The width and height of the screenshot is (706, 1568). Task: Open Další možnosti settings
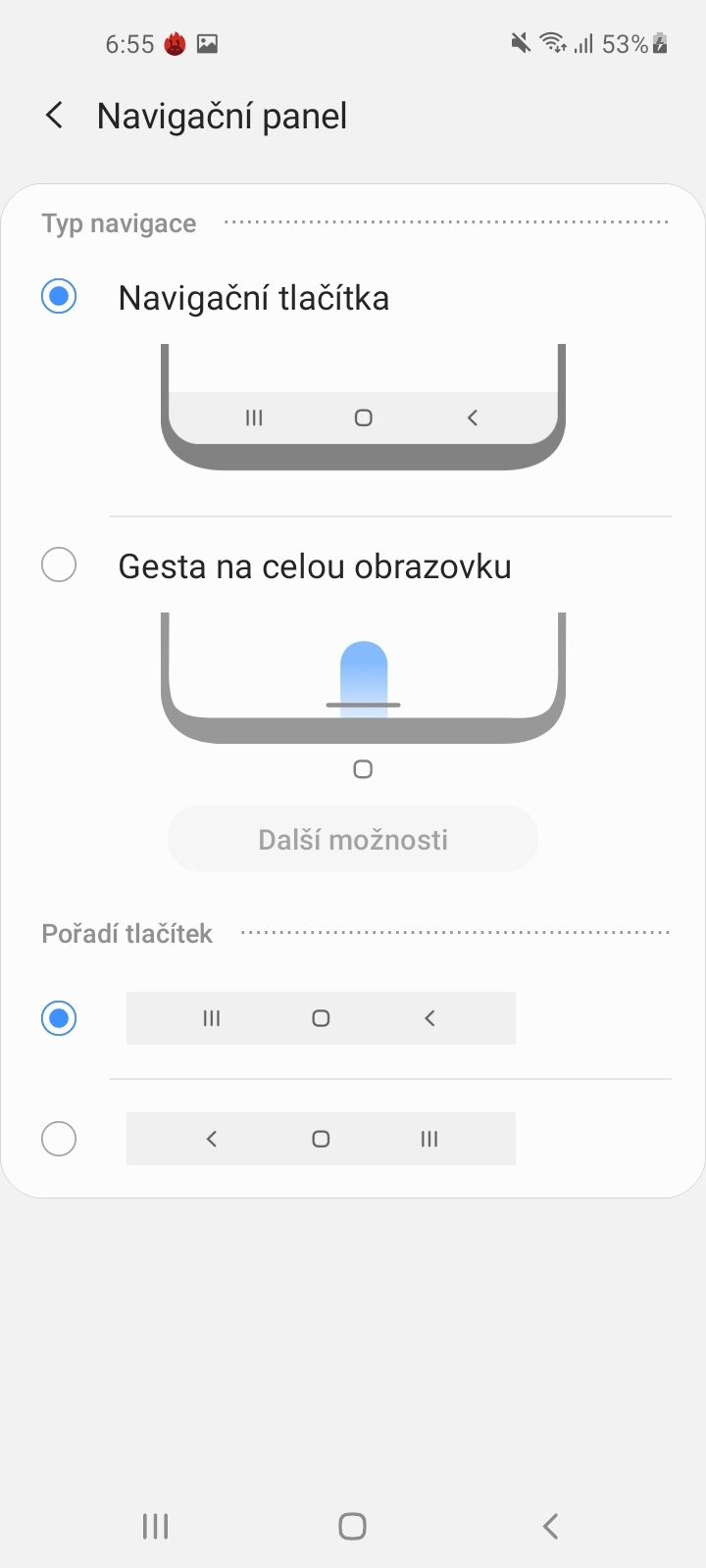[352, 838]
